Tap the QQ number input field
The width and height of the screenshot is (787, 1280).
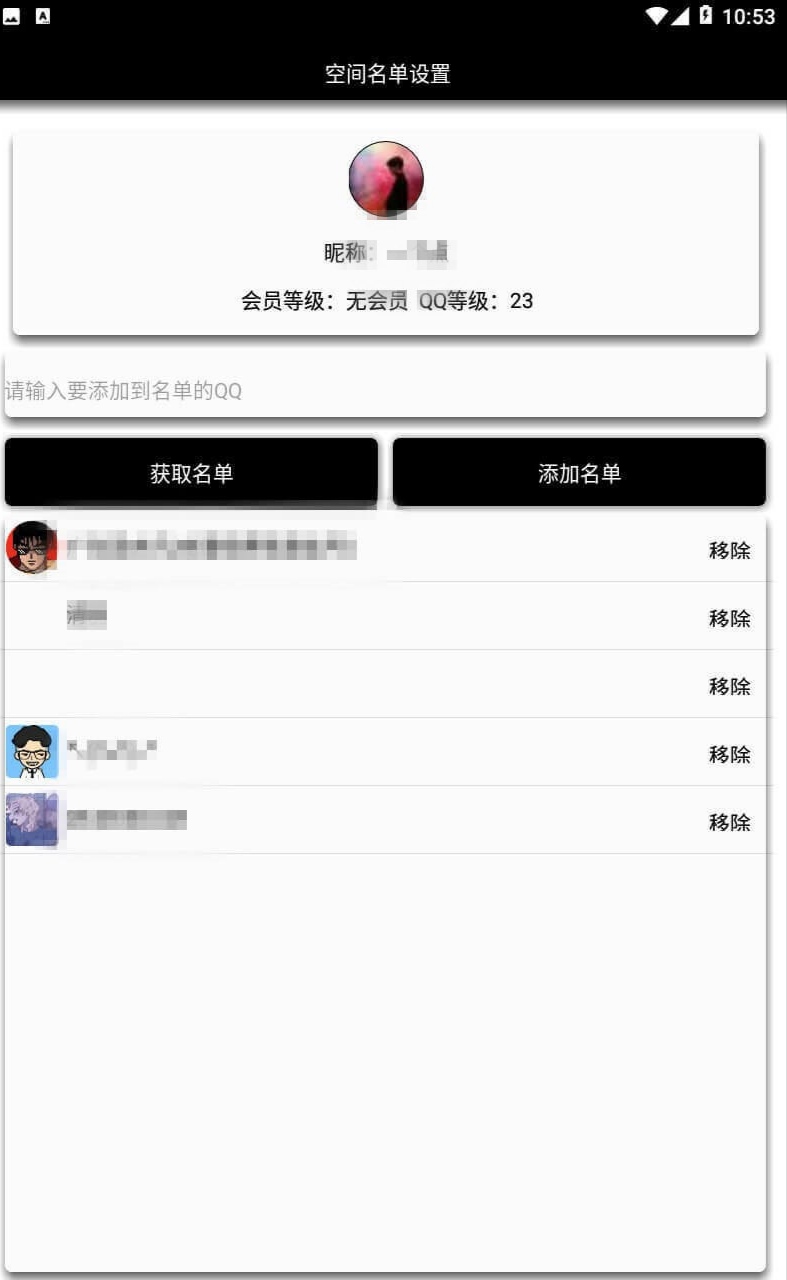coord(385,389)
